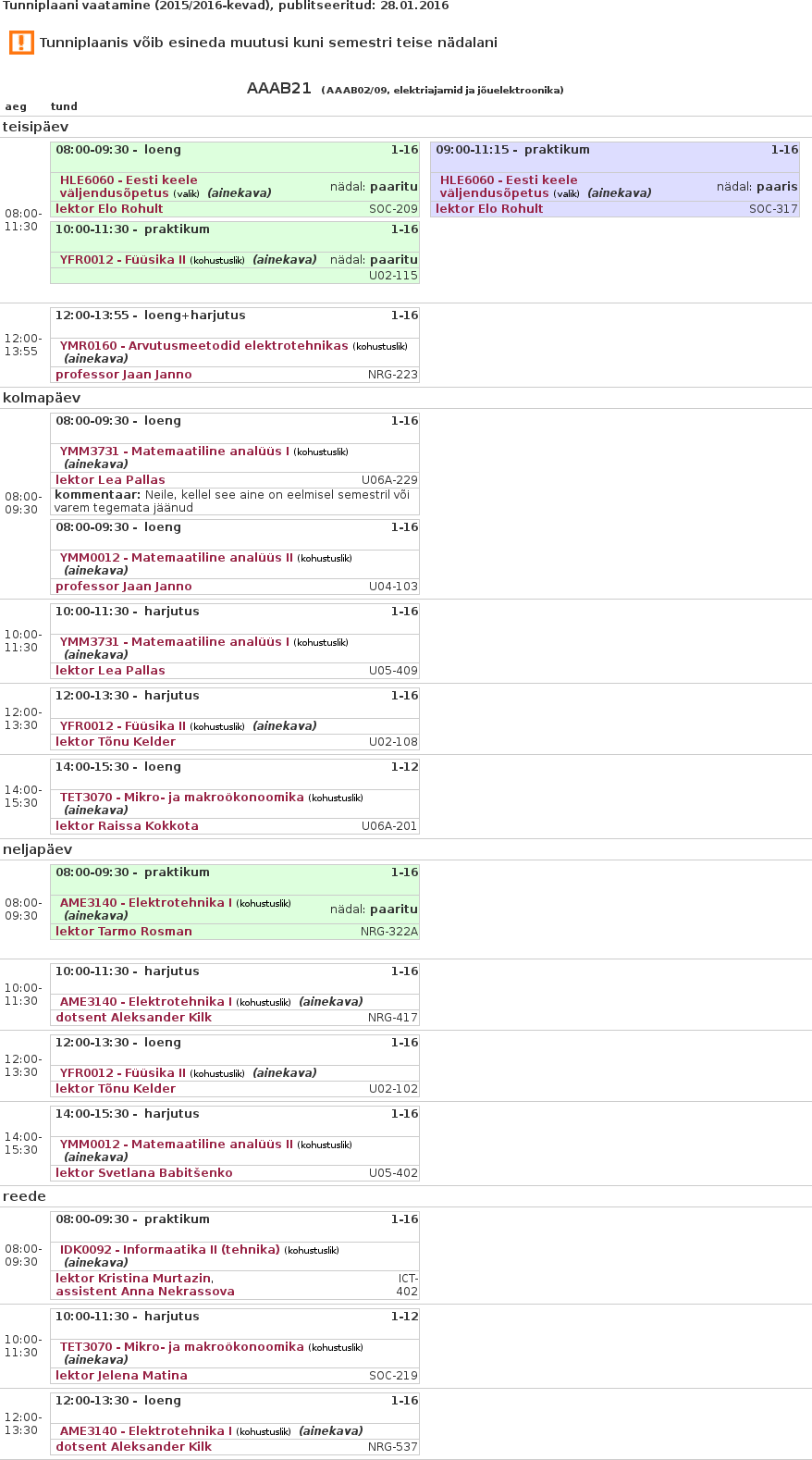Open AME3140 in Thursday 08:00-09:30 praktikum
This screenshot has width=812, height=1460.
(x=146, y=903)
